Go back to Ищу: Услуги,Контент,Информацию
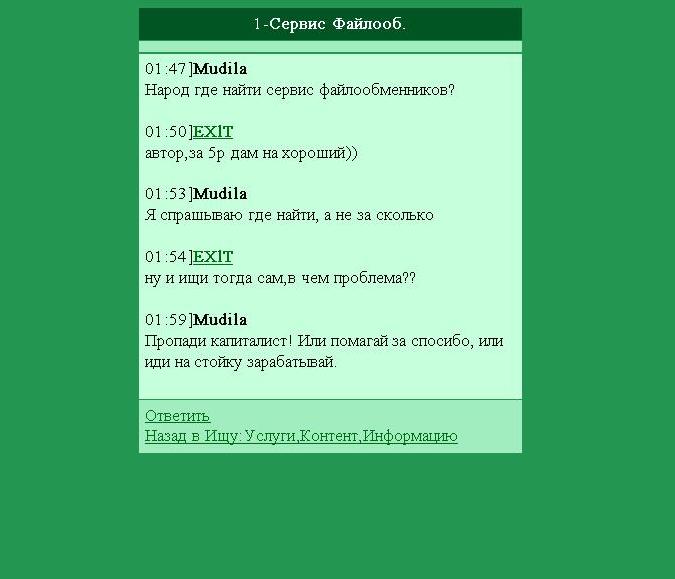Screen dimensions: 675x579 point(300,436)
